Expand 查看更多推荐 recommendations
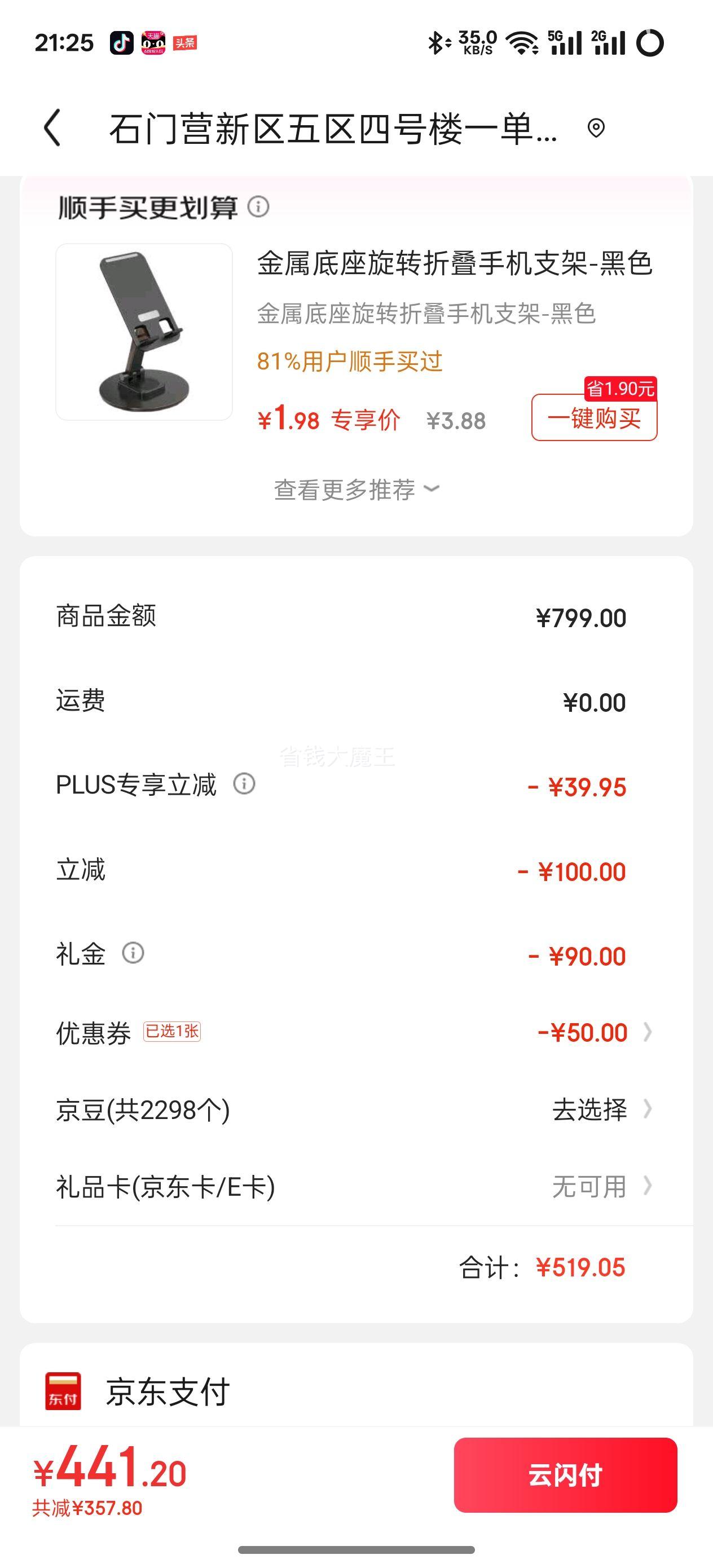This screenshot has height=1568, width=713. (356, 490)
